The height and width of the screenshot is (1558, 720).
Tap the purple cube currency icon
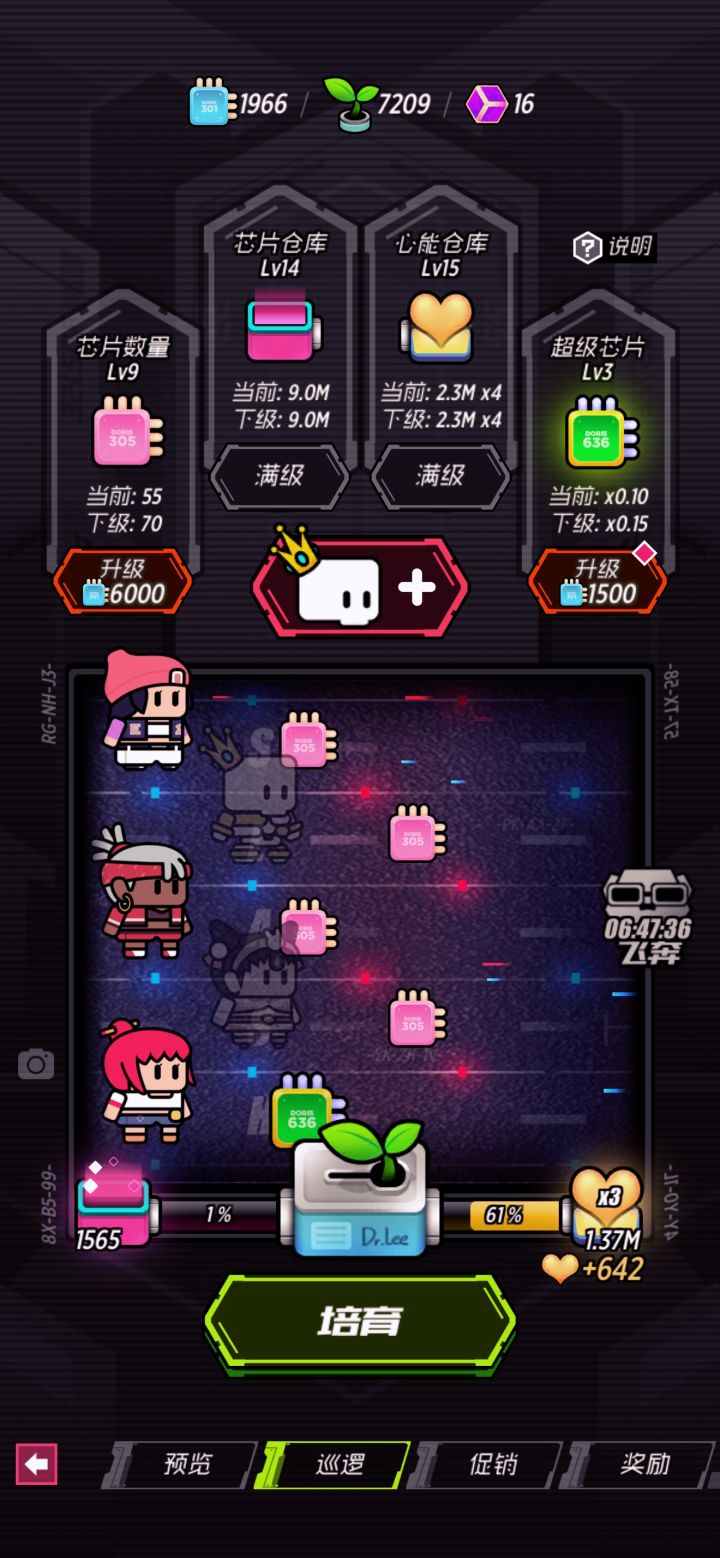pos(487,103)
